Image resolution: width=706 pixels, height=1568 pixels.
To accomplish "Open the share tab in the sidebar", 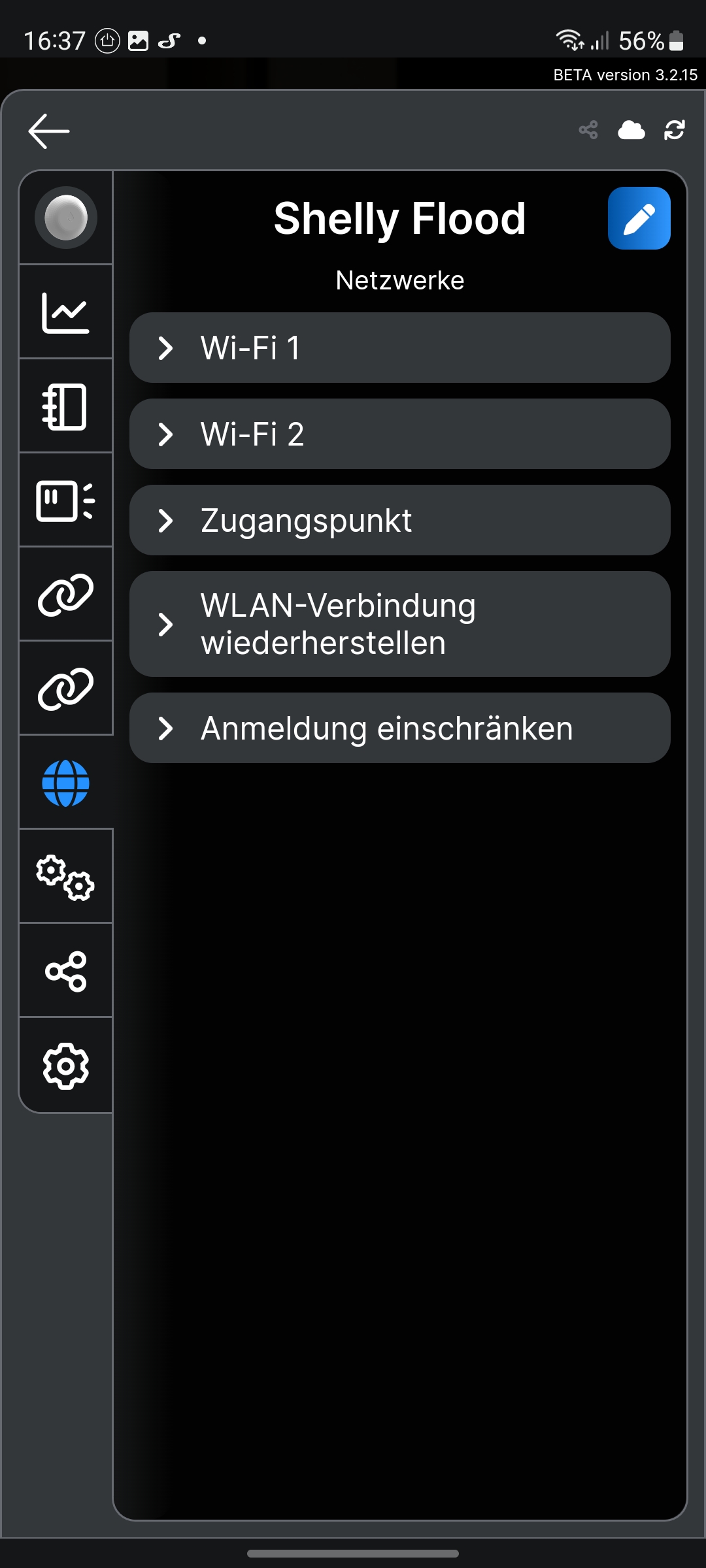I will click(x=66, y=971).
